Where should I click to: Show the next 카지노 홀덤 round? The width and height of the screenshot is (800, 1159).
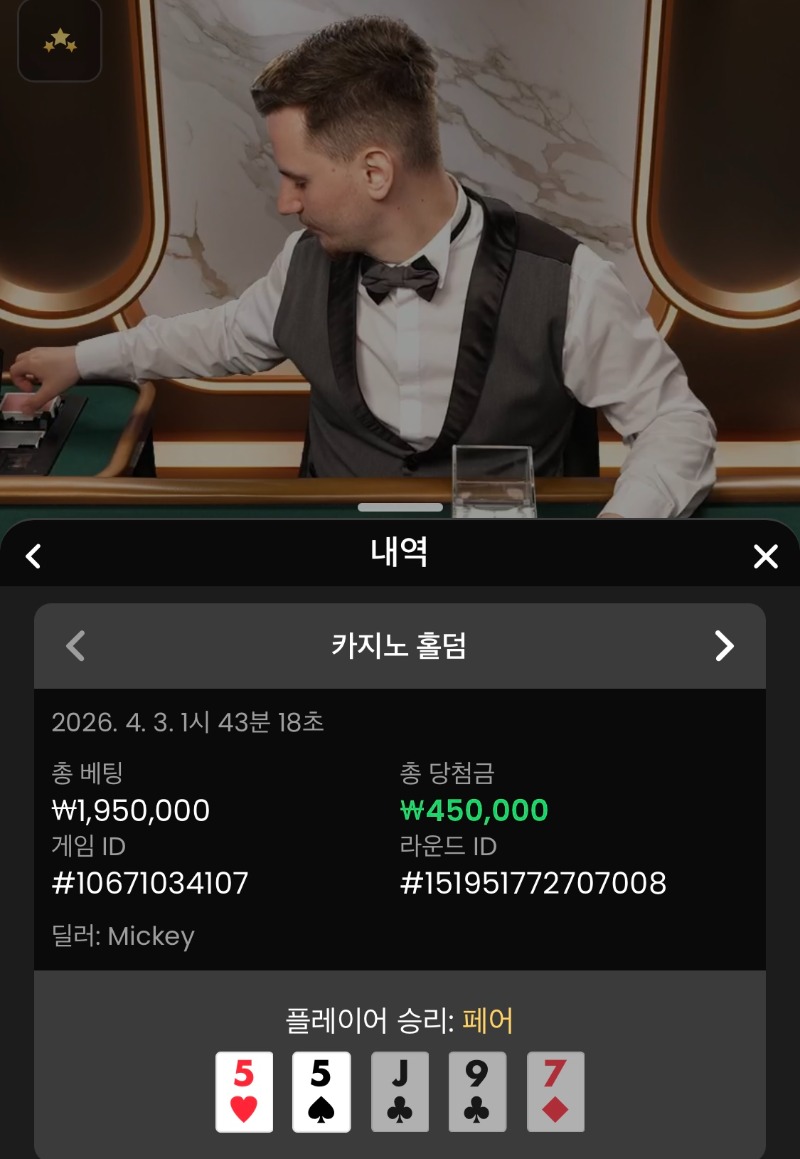click(724, 646)
